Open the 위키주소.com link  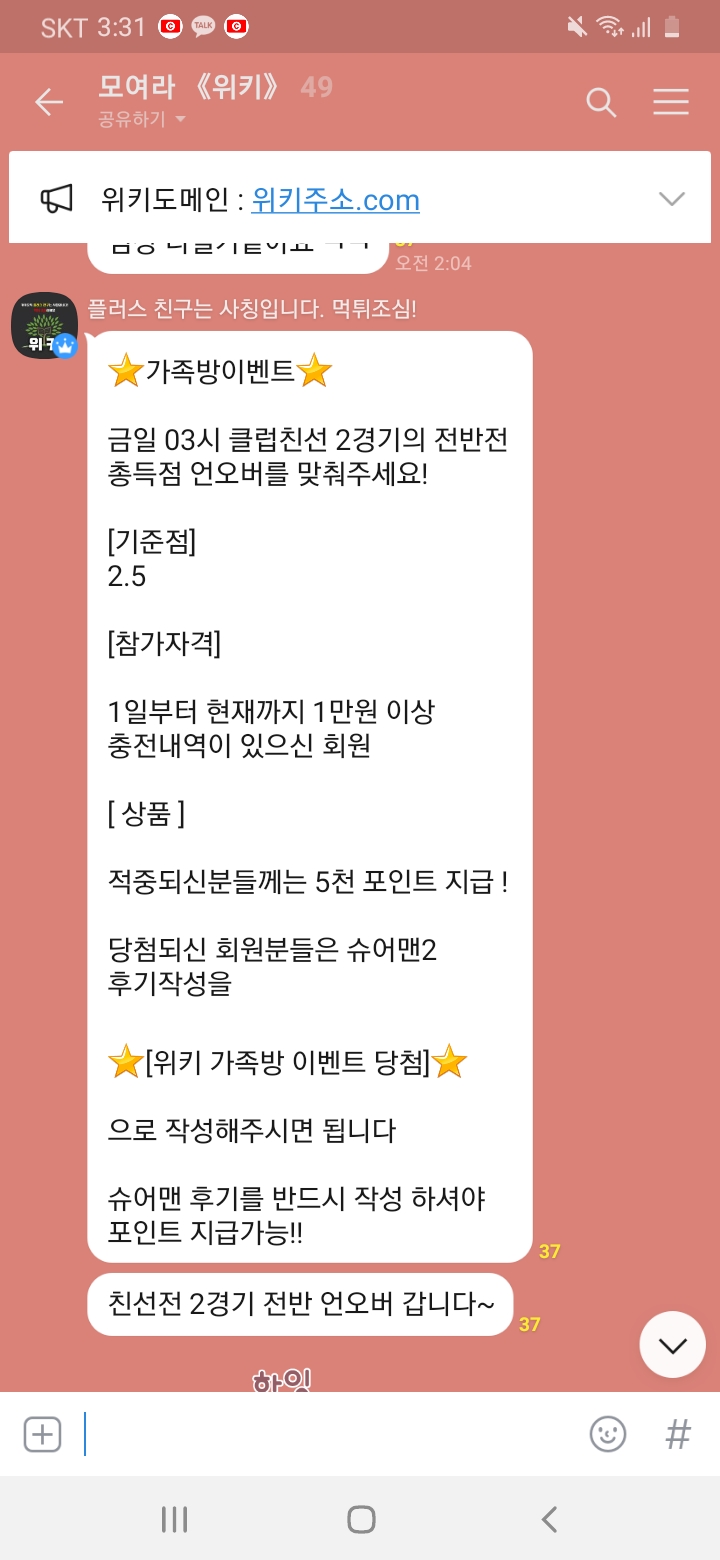pyautogui.click(x=335, y=200)
